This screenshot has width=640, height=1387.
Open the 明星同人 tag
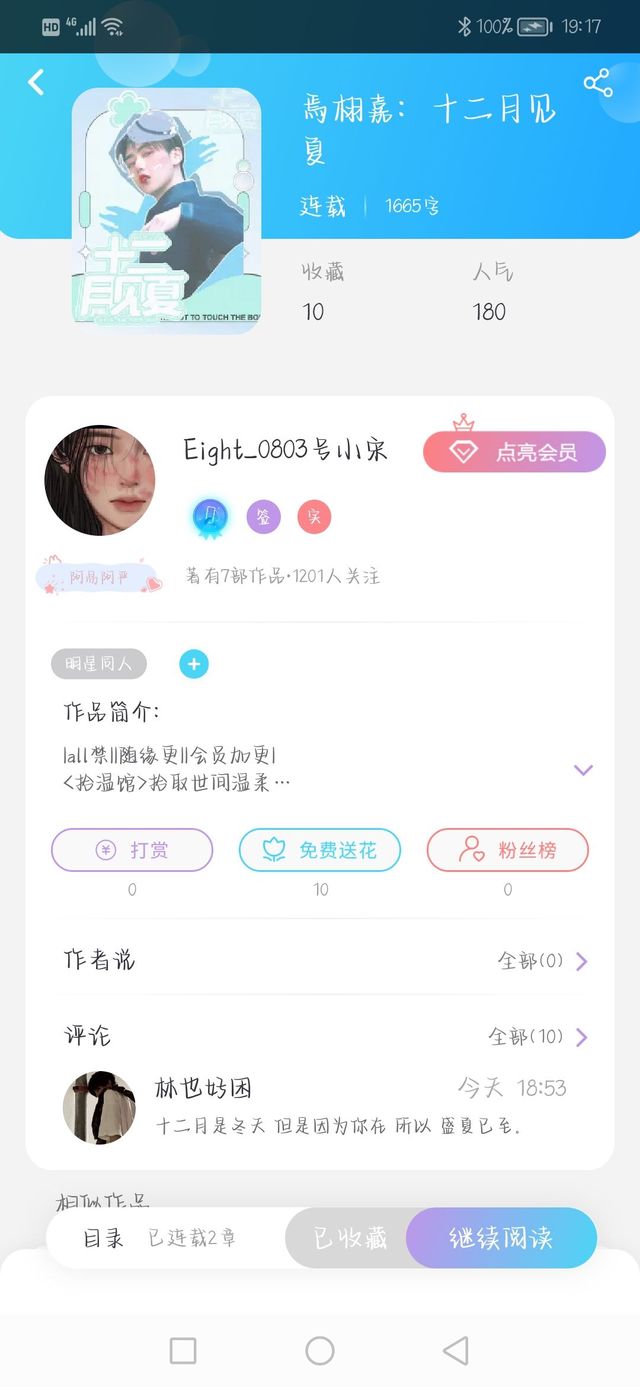[x=99, y=664]
